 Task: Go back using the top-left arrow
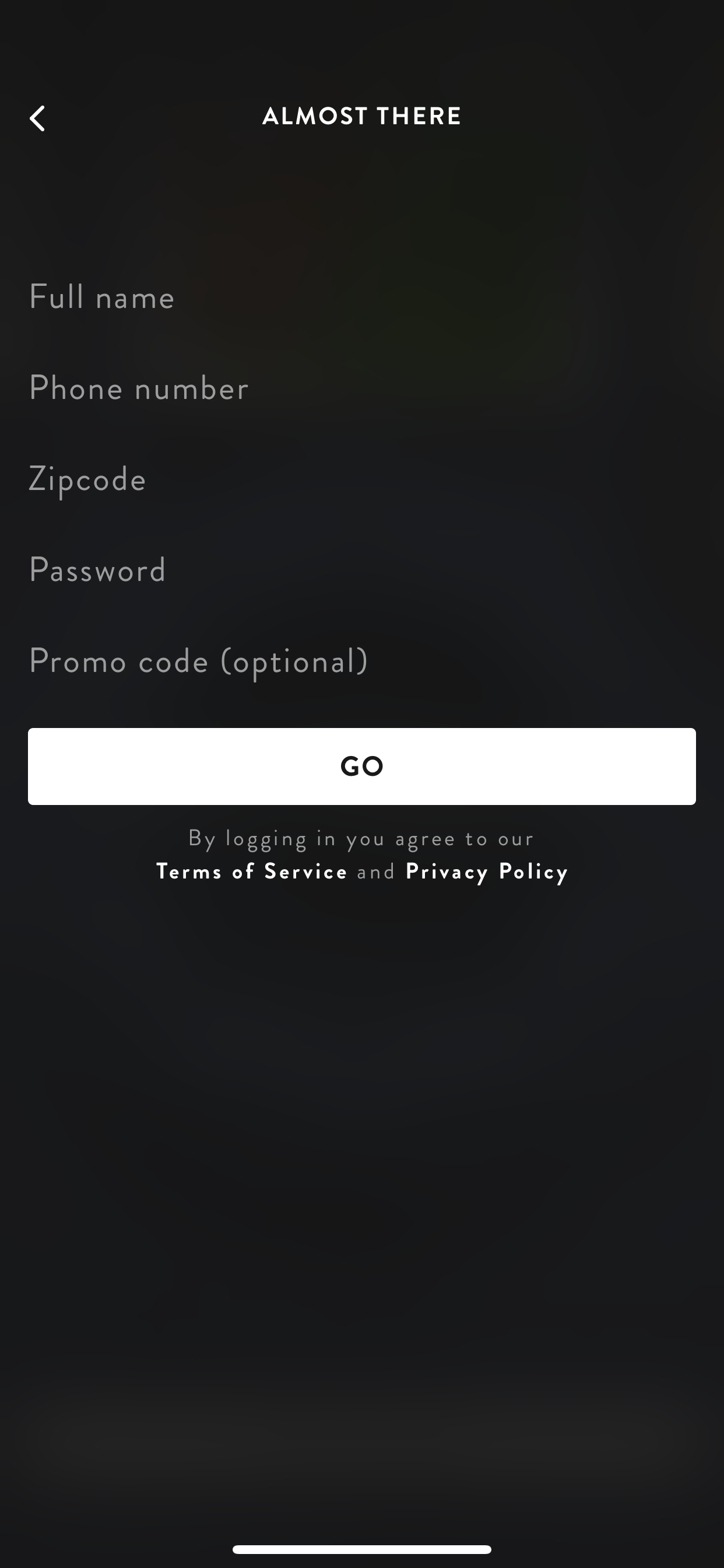coord(37,118)
